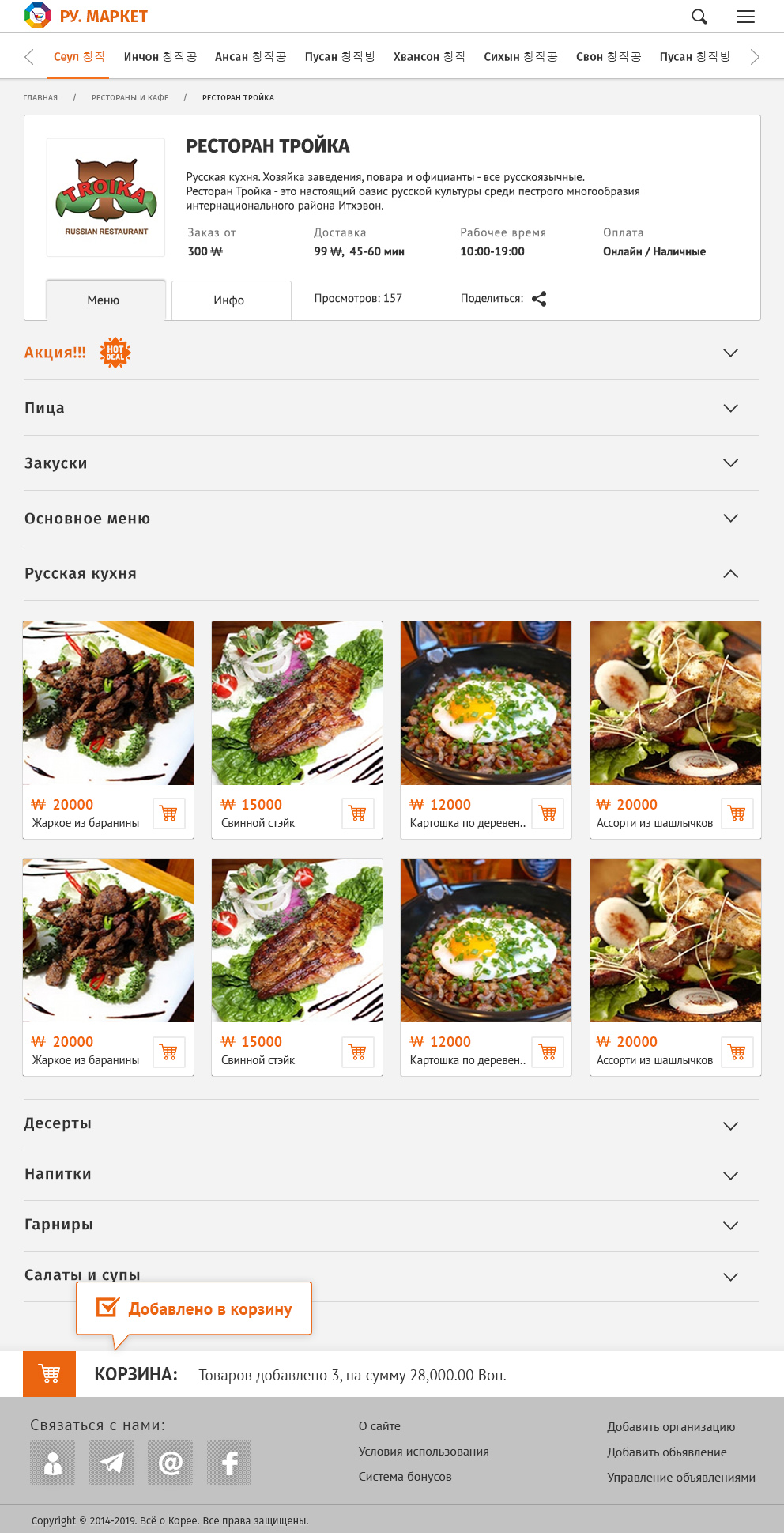Expand the Пица category

tap(730, 408)
